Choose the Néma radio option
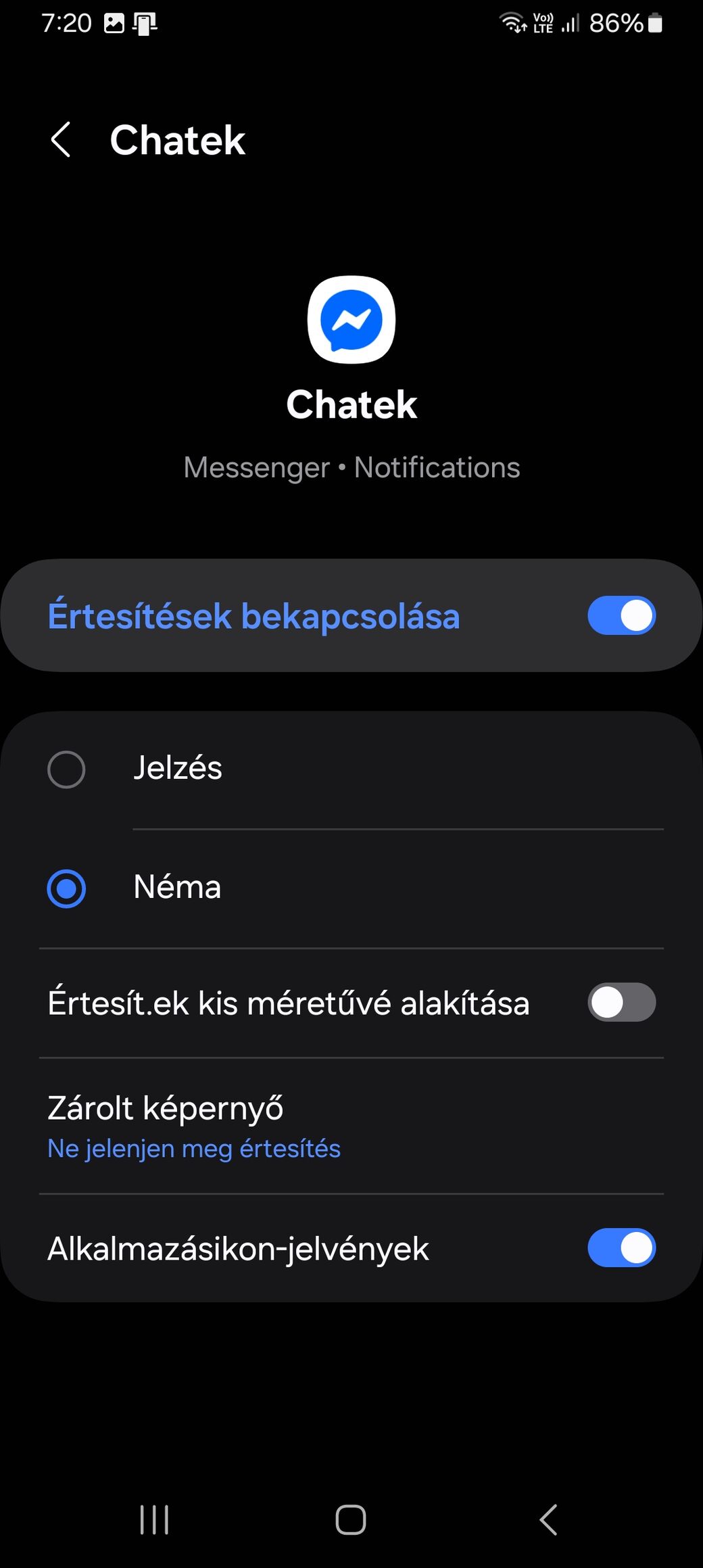The width and height of the screenshot is (703, 1568). 66,888
